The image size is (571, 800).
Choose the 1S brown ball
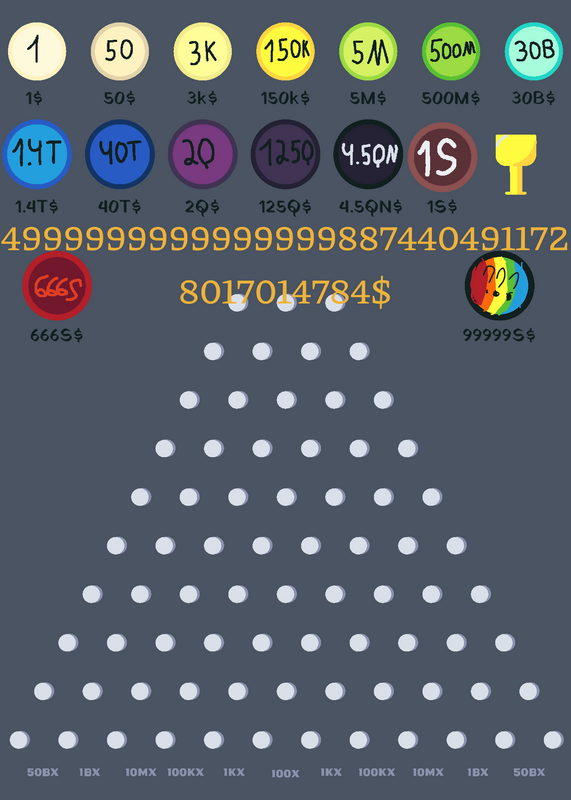(x=442, y=157)
